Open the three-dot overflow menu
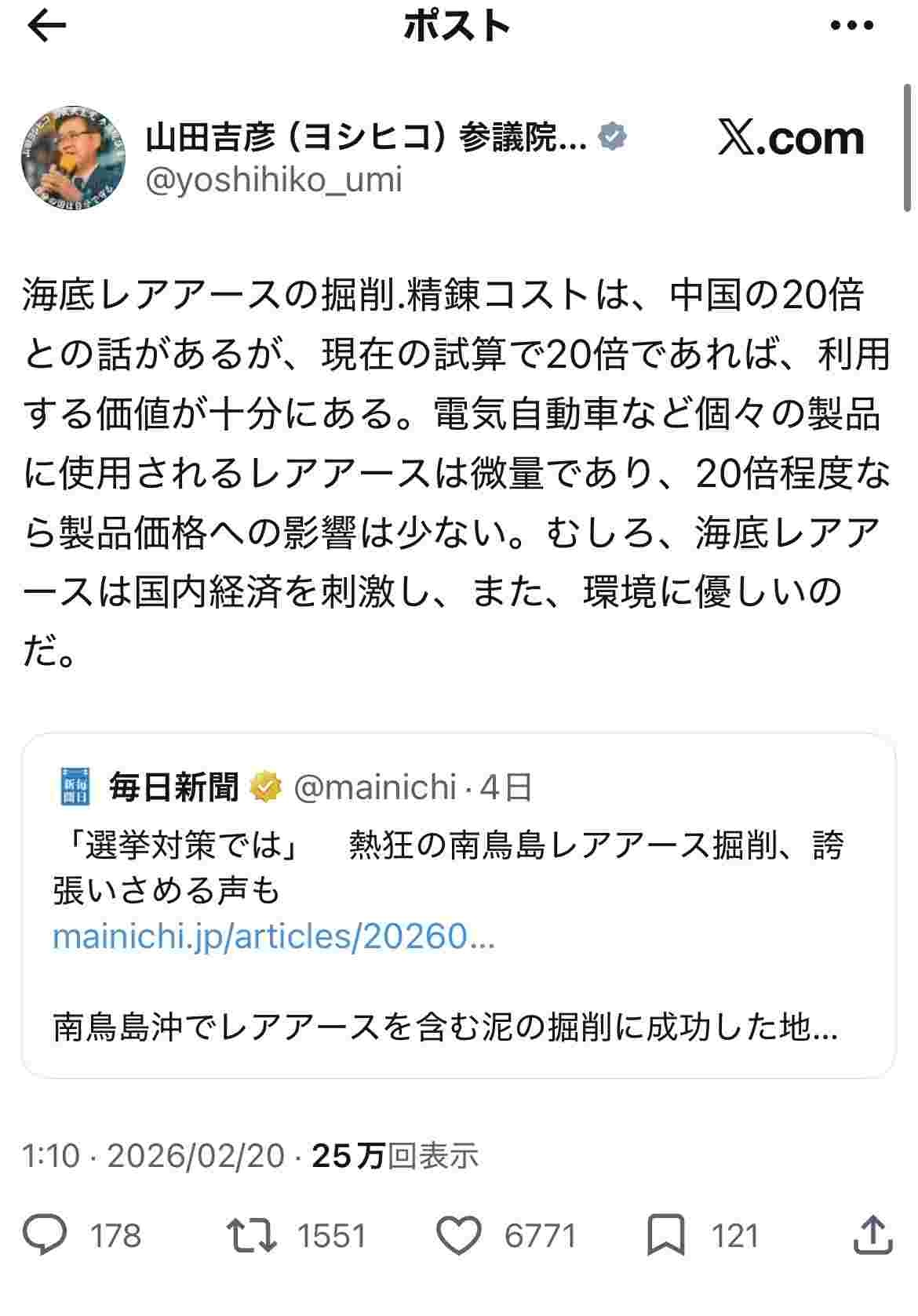 coord(852,26)
